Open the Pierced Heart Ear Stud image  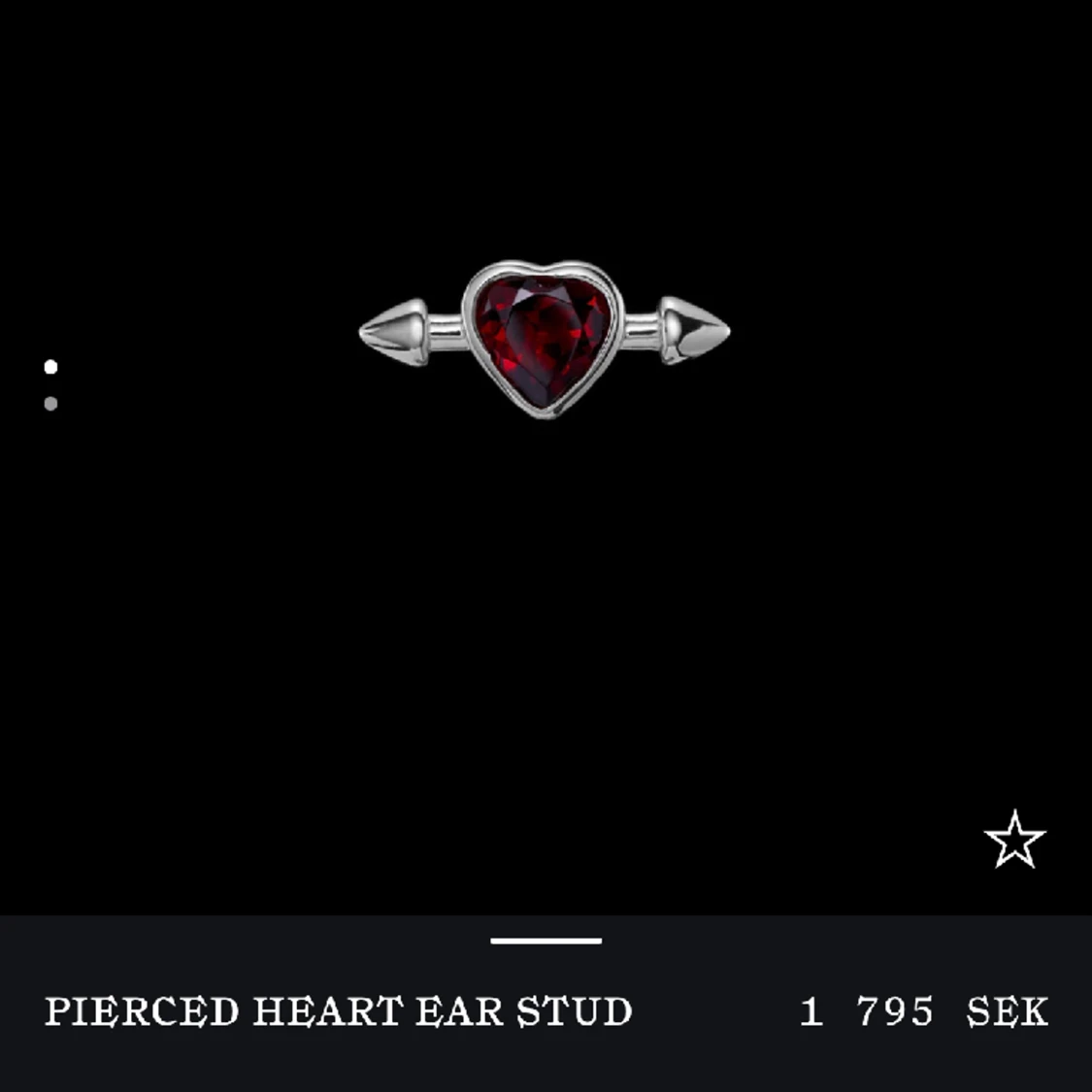(545, 338)
